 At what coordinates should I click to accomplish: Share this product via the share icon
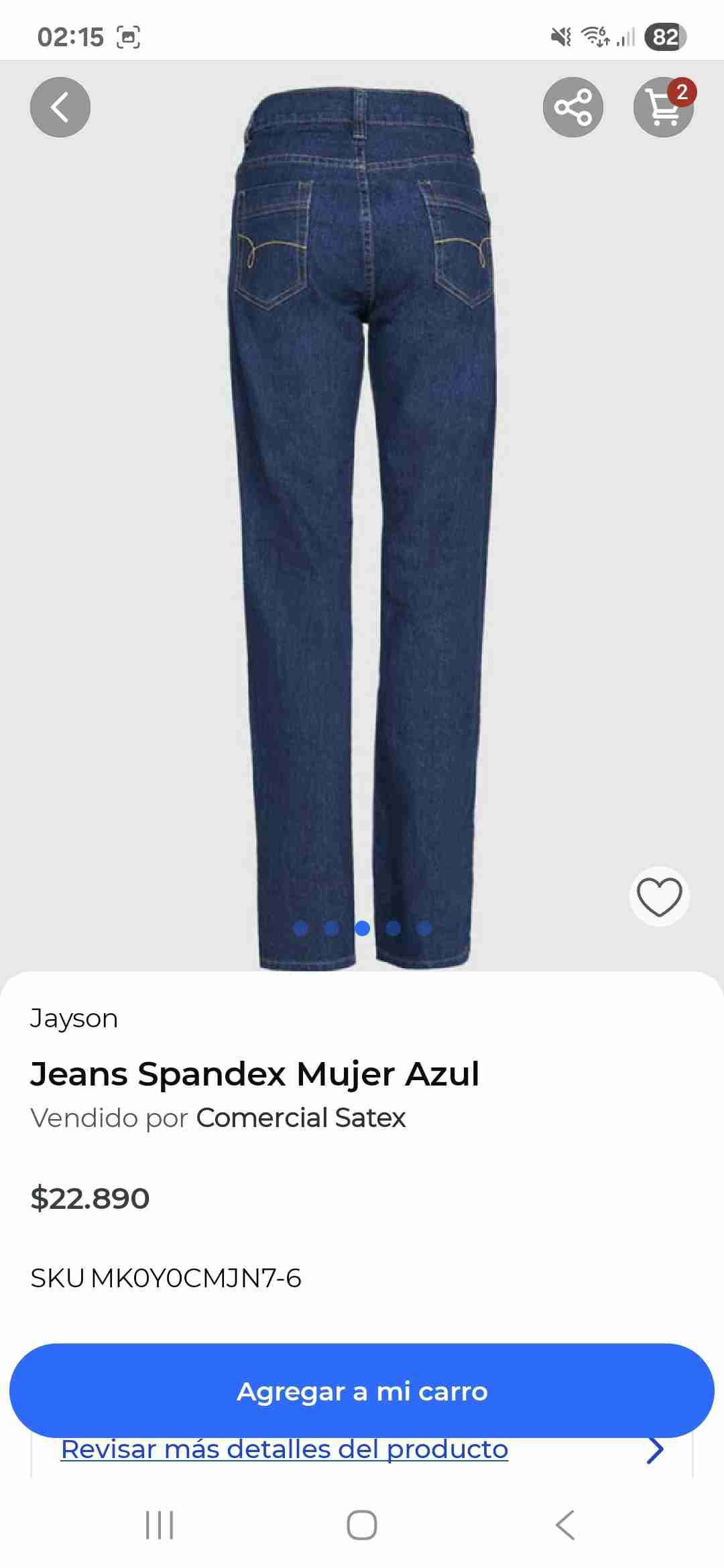click(x=573, y=107)
